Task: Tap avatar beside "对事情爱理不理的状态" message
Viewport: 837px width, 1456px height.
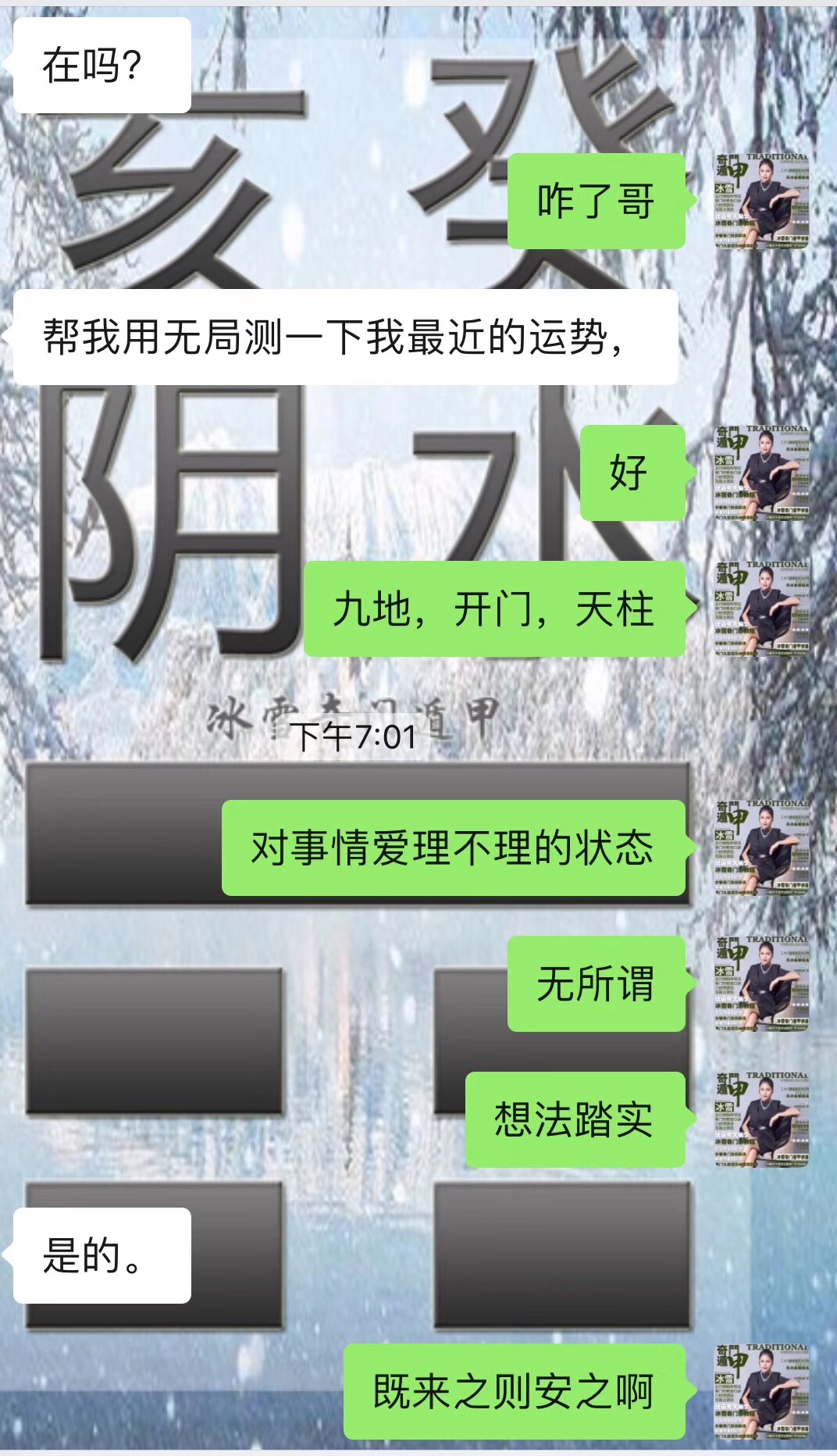Action: click(761, 848)
